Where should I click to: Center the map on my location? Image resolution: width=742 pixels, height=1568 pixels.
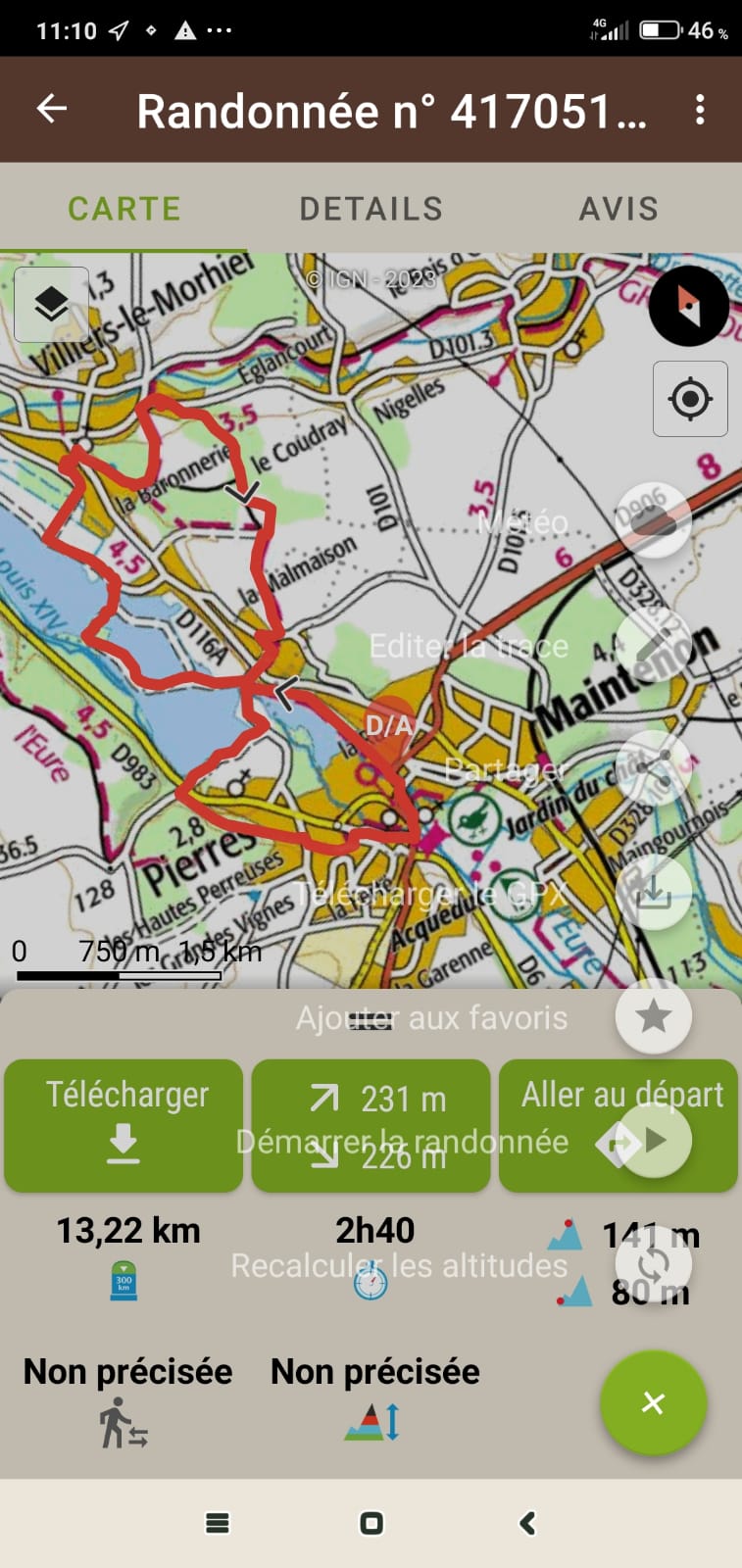(690, 399)
